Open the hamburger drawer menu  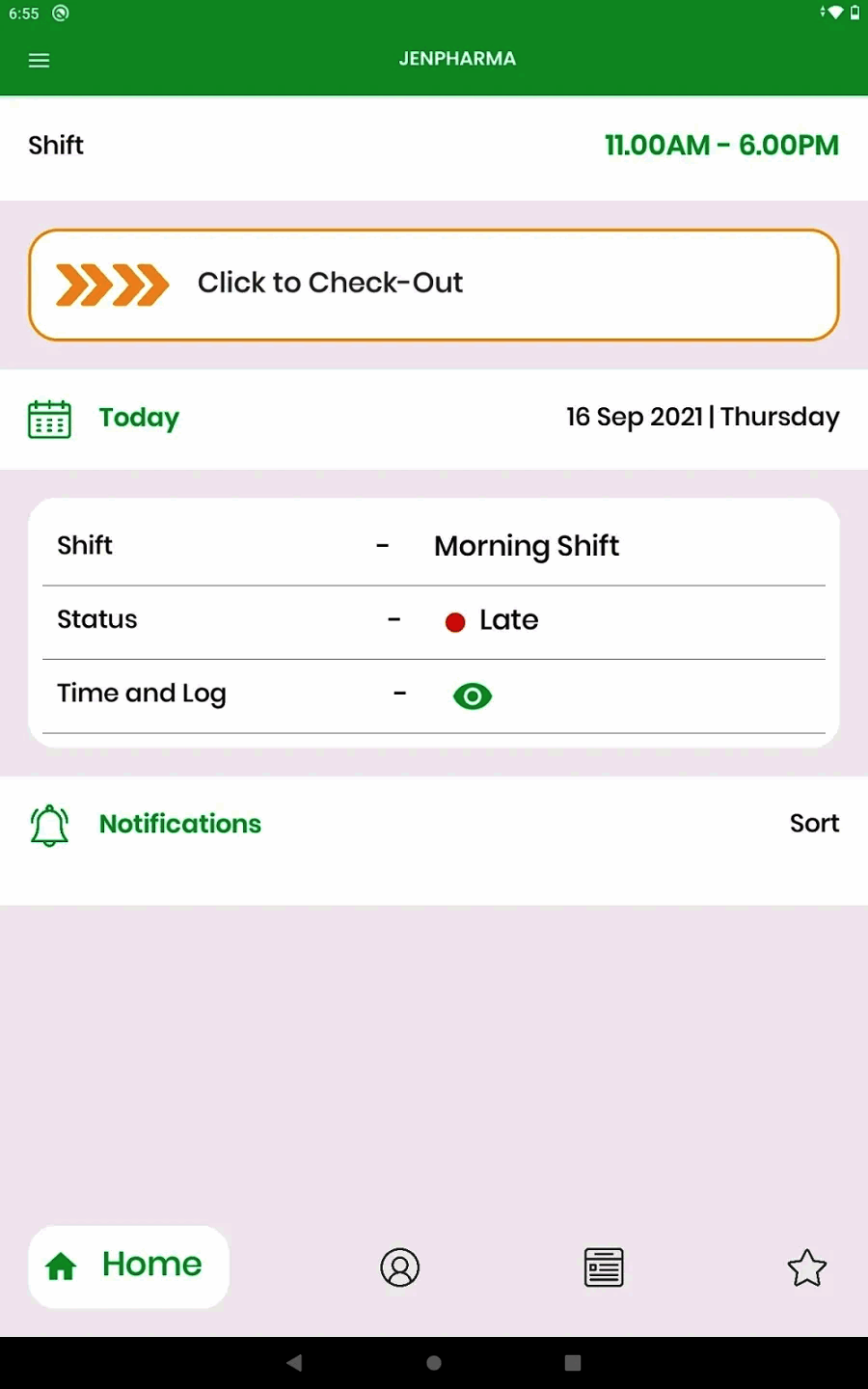(x=39, y=61)
